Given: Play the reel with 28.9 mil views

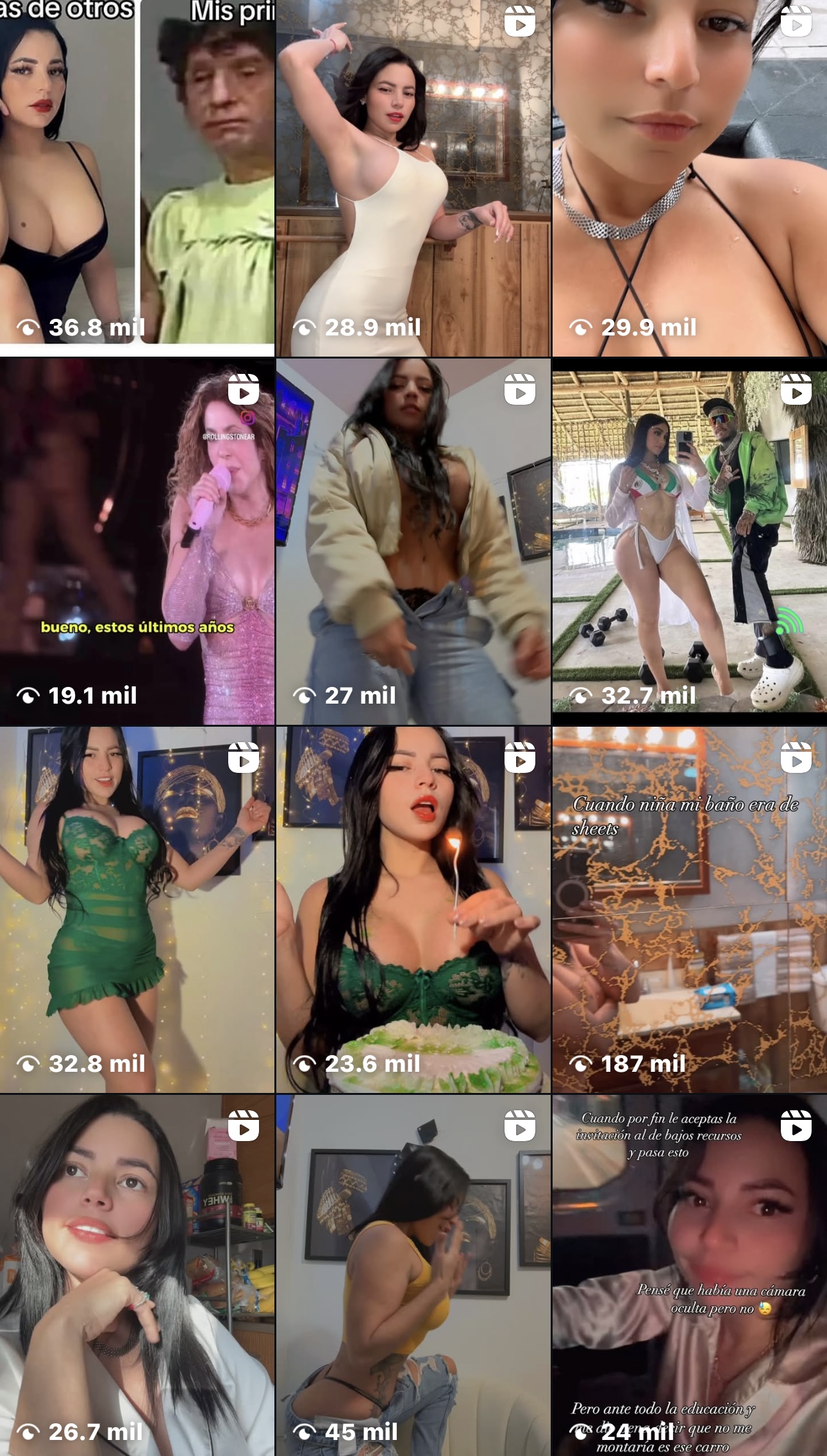Looking at the screenshot, I should coord(413,178).
